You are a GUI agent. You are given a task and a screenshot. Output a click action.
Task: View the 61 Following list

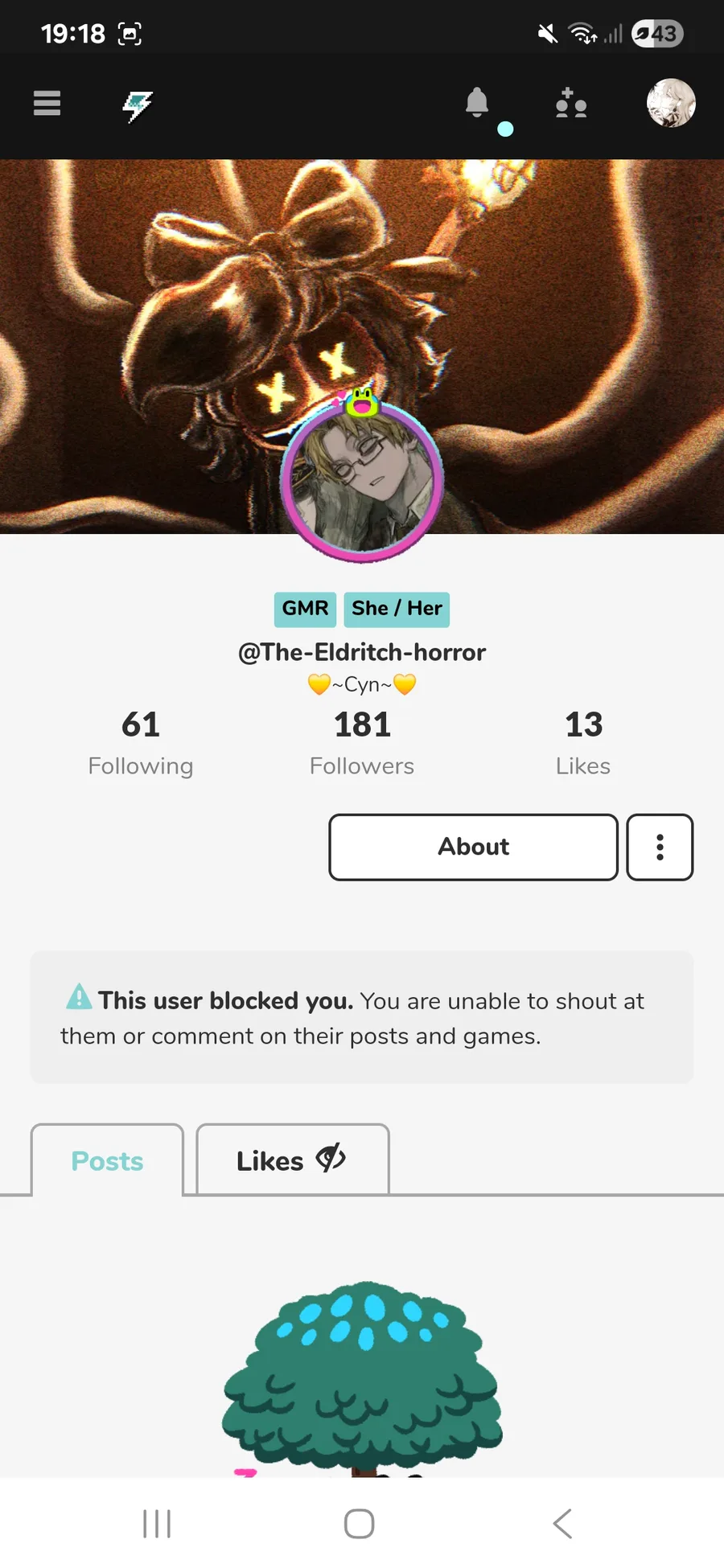coord(141,743)
